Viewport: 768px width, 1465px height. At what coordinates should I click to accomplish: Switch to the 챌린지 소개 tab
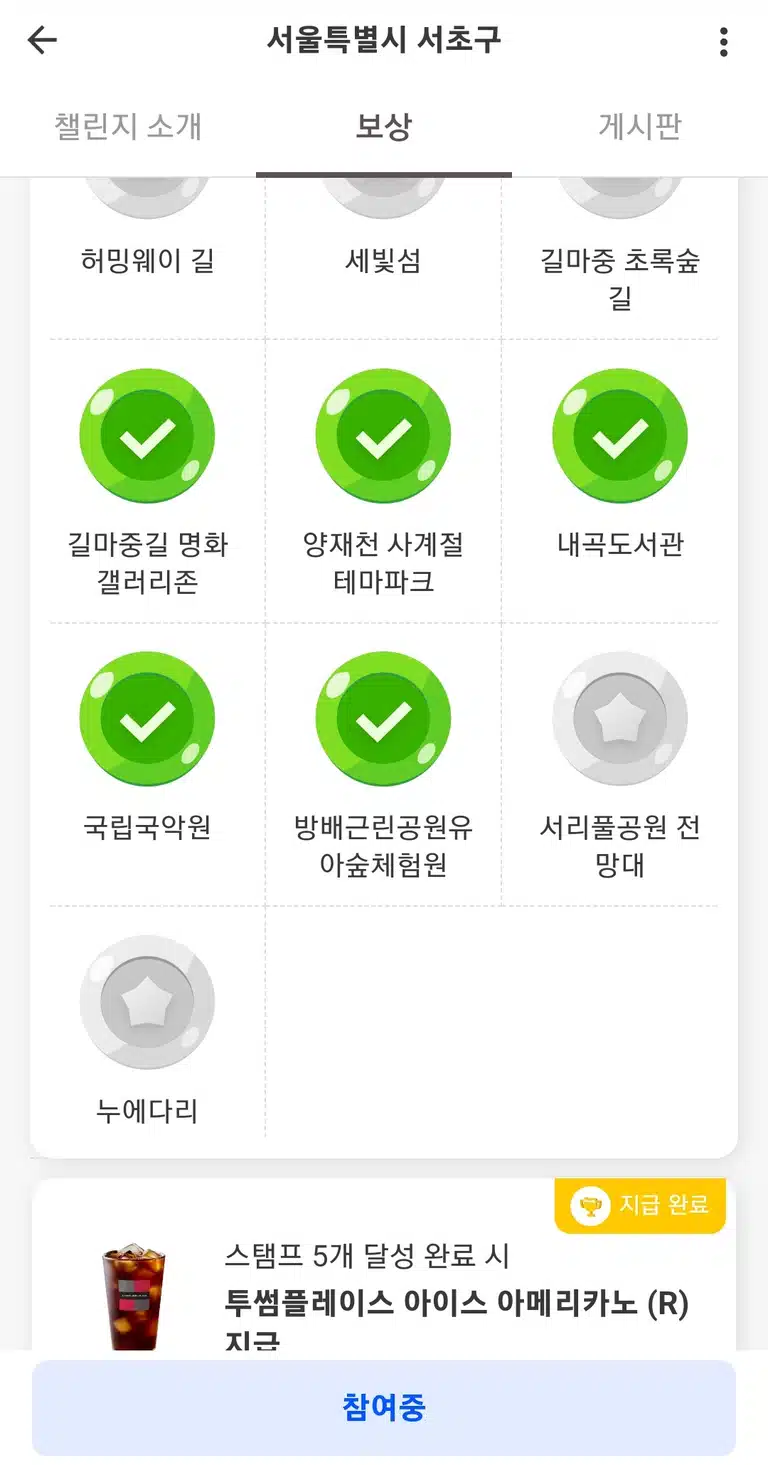click(128, 127)
